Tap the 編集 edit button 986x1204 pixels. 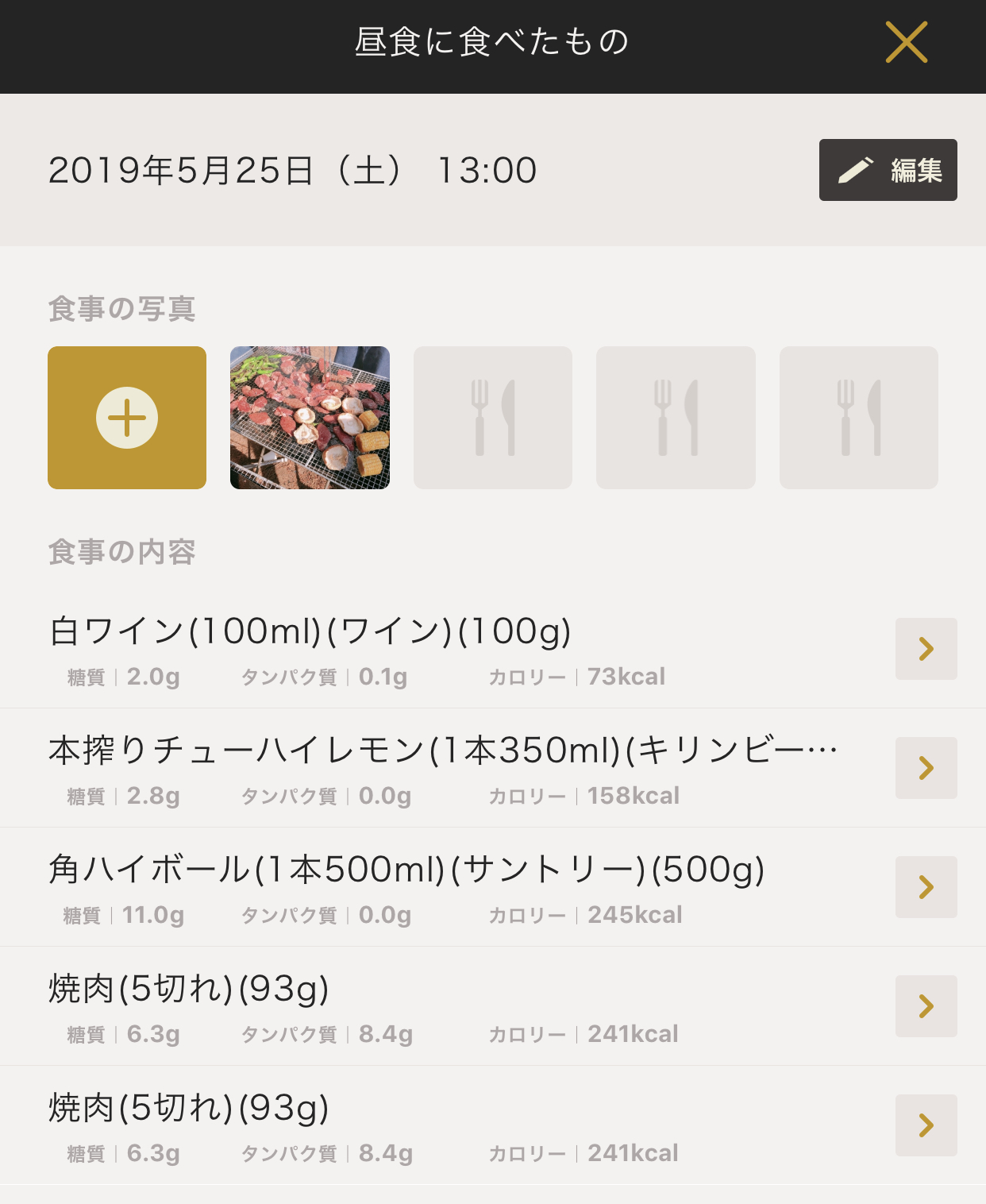point(888,170)
